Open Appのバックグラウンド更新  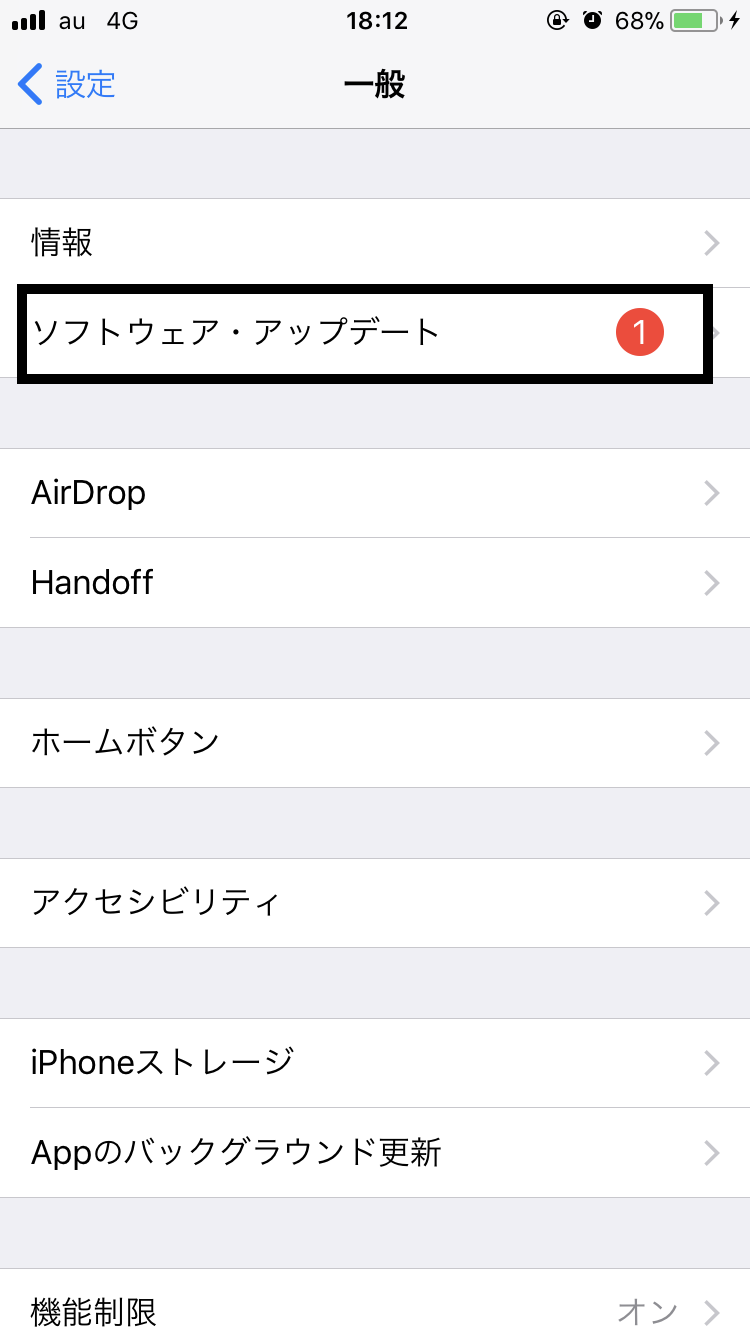(375, 1153)
